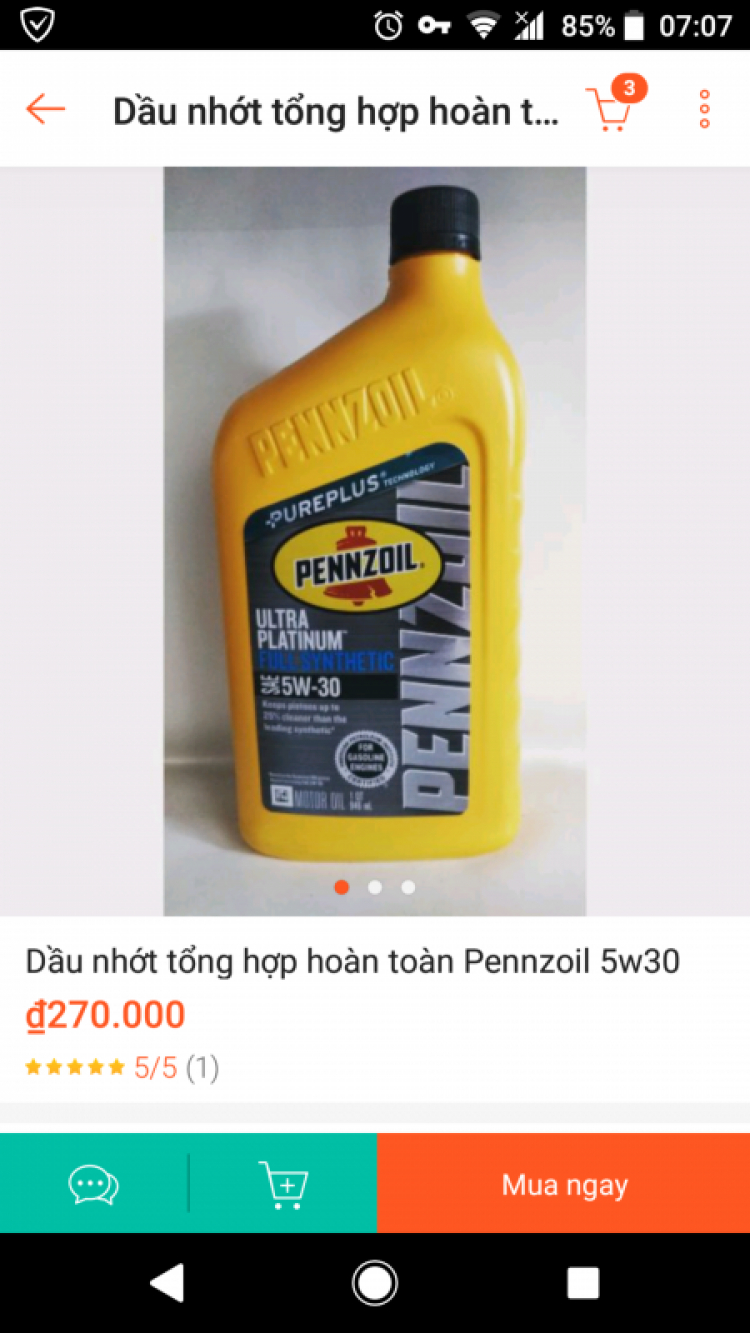
Task: Open the shopping cart with 3 items
Action: [x=610, y=108]
